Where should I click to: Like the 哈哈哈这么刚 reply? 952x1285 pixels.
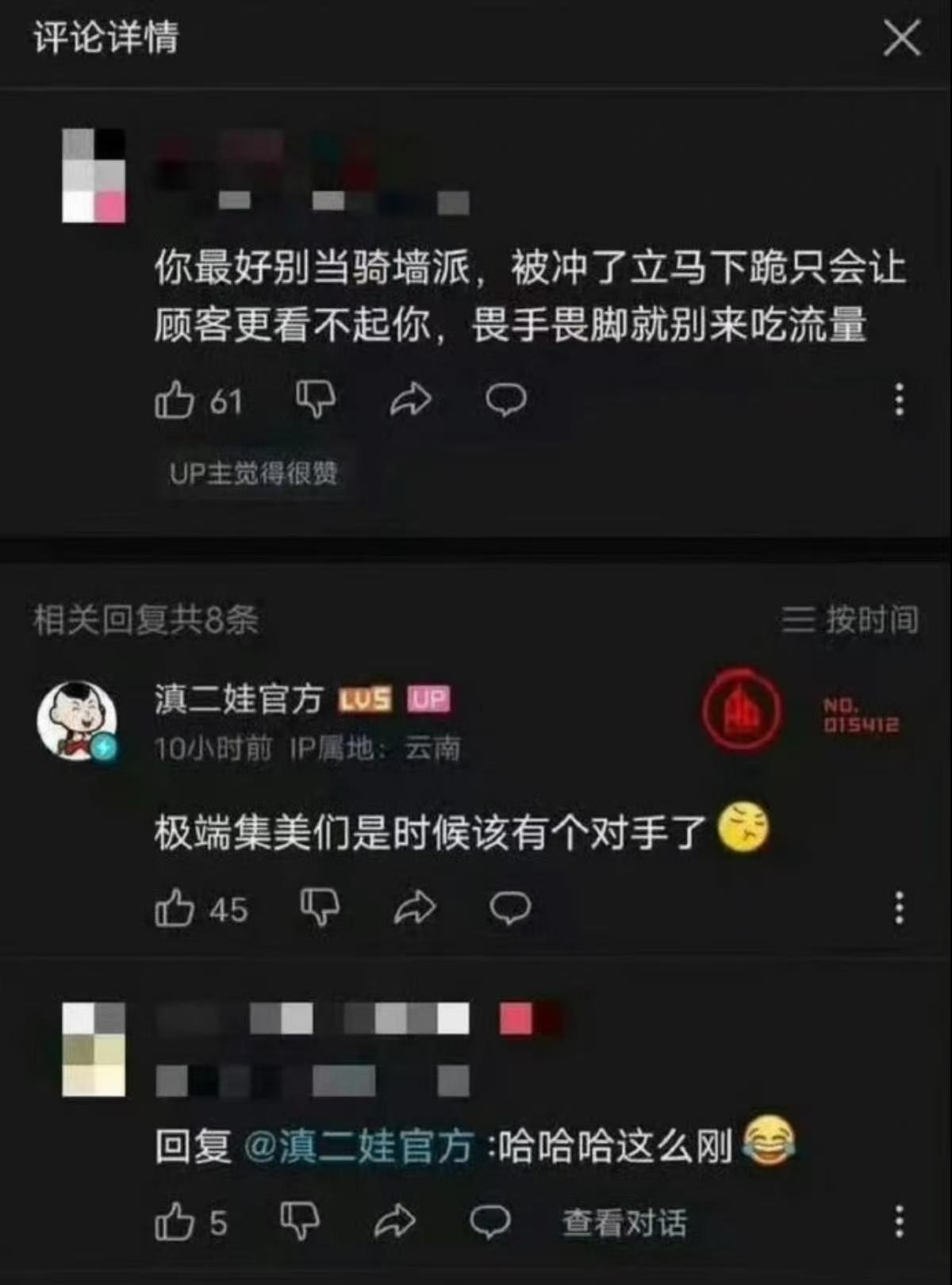point(175,1222)
